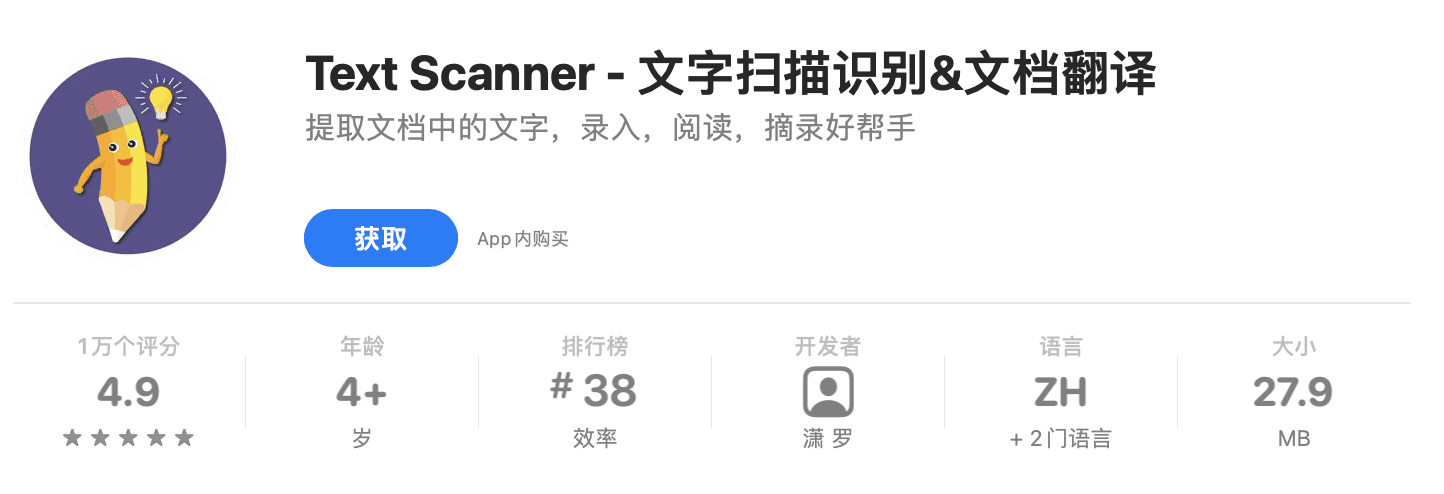The width and height of the screenshot is (1444, 494).
Task: Show the ZH supported languages details
Action: pos(1060,392)
